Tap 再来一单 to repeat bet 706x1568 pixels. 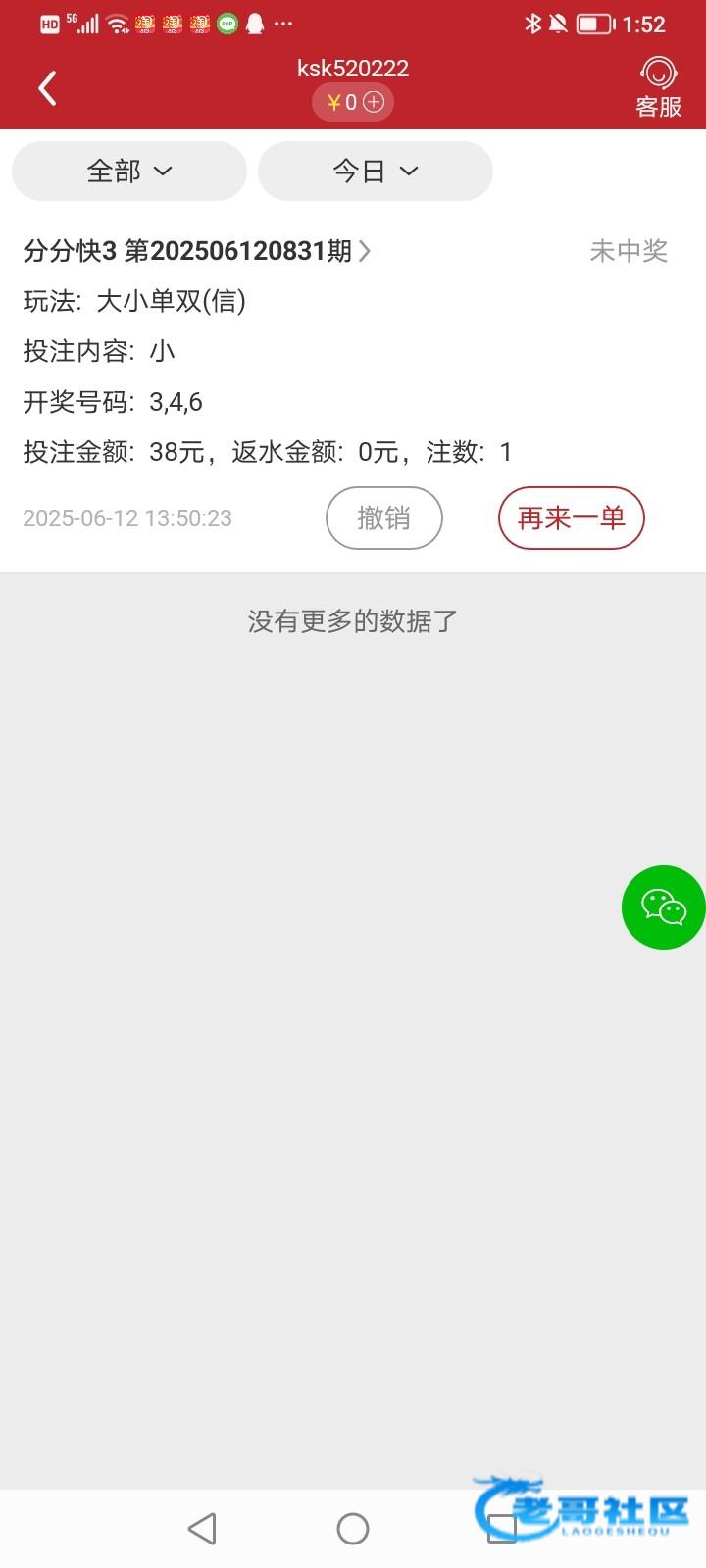pos(571,517)
